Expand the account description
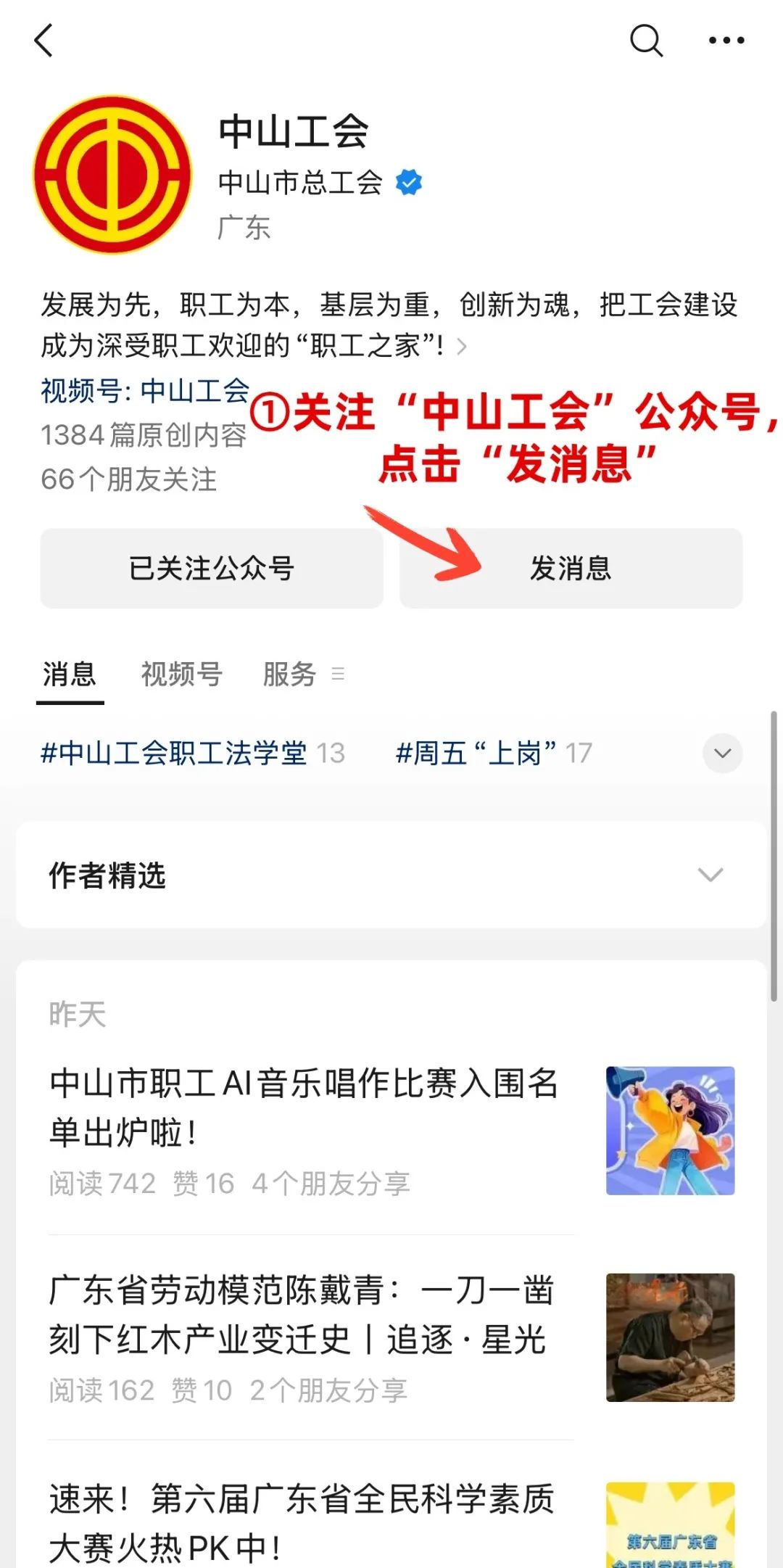This screenshot has height=1568, width=783. pos(461,347)
